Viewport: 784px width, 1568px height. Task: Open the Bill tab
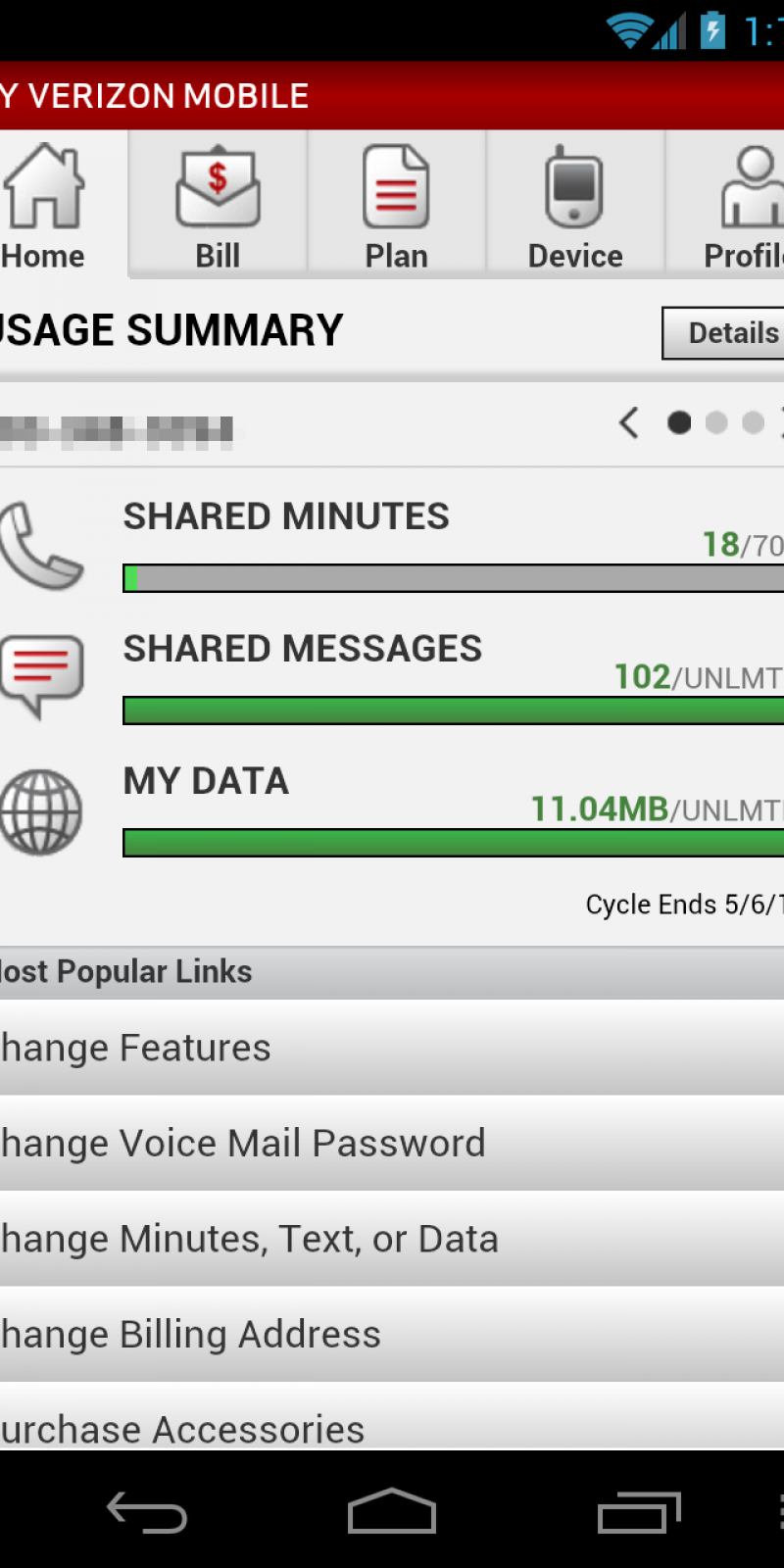pyautogui.click(x=218, y=208)
